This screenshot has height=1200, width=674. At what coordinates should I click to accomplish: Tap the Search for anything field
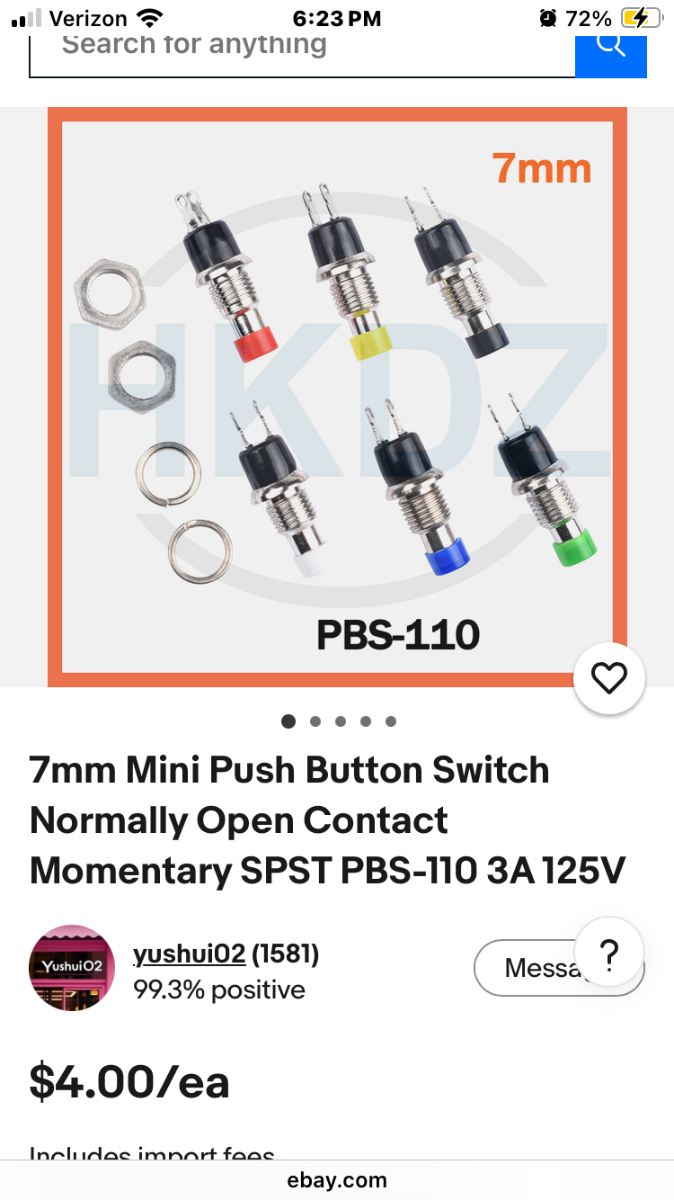click(x=300, y=46)
